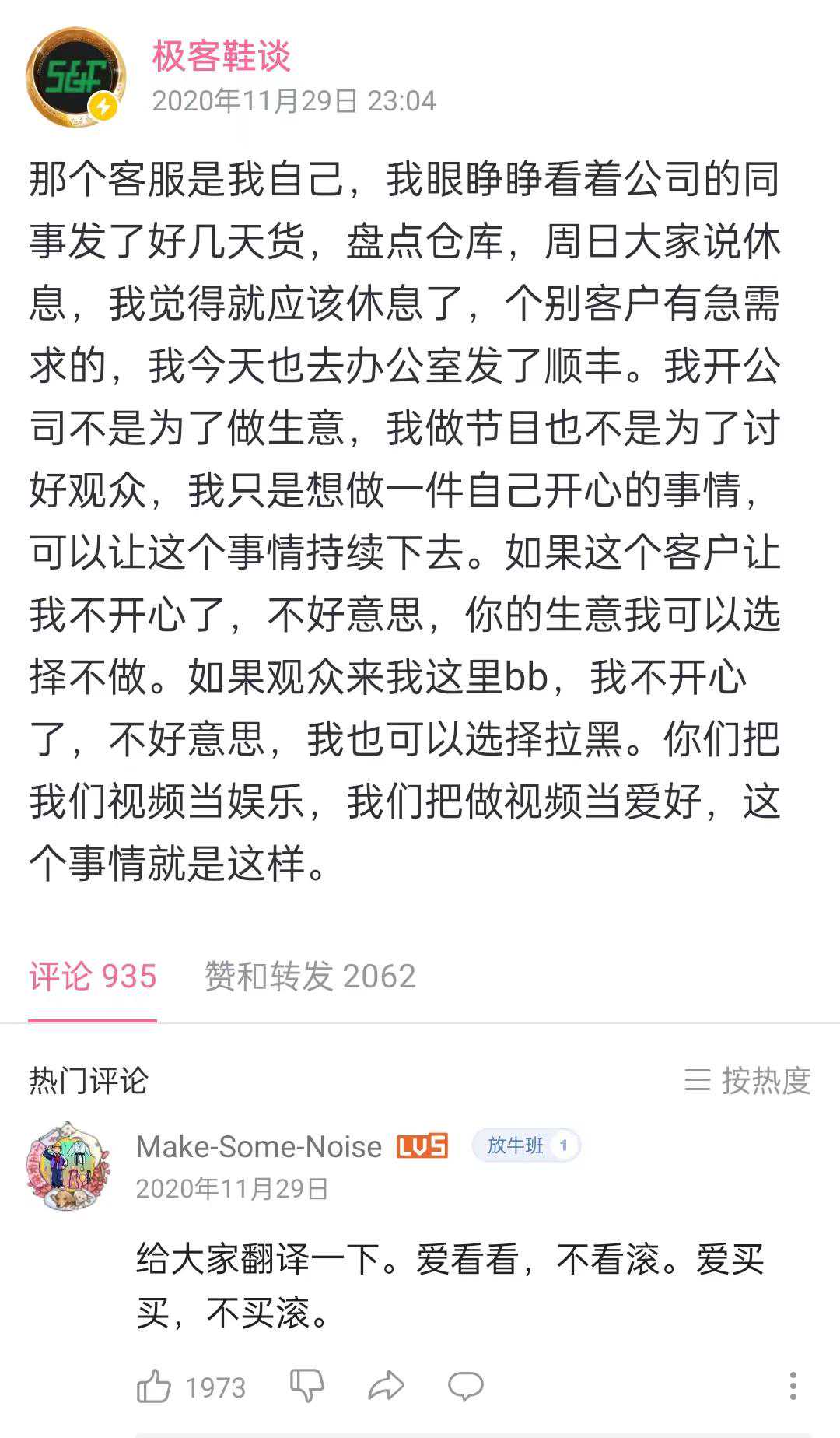Open the Make-Some-Noise username
The height and width of the screenshot is (1438, 840).
click(x=258, y=1146)
